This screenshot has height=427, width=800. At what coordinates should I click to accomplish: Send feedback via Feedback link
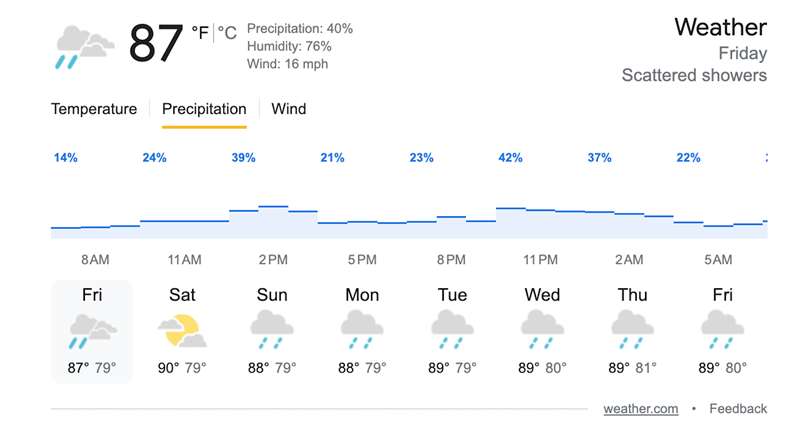pyautogui.click(x=738, y=408)
